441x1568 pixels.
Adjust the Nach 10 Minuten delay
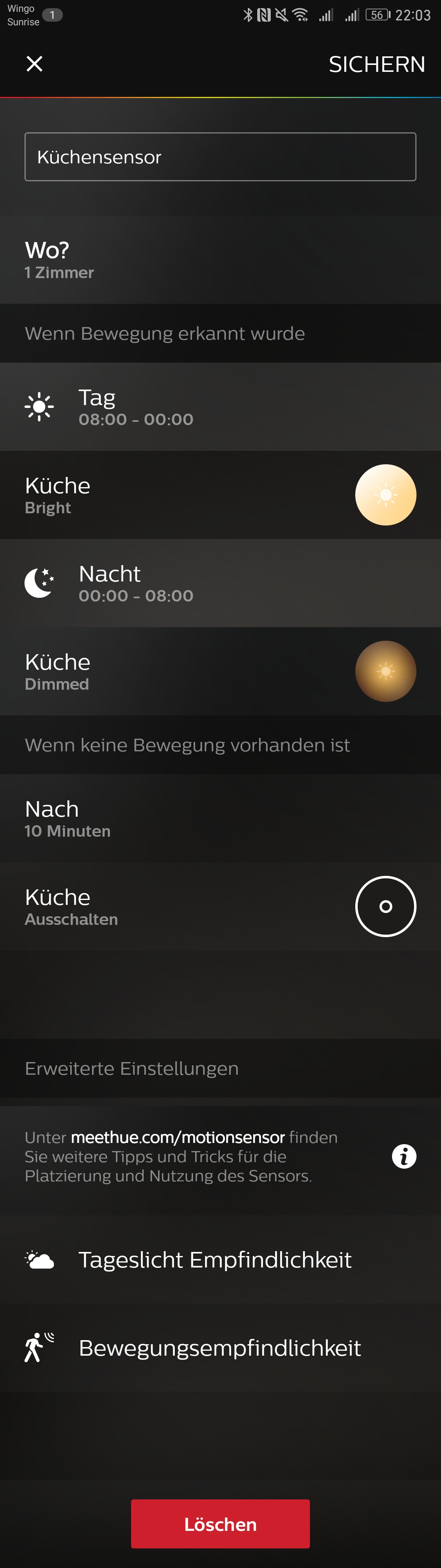pos(220,819)
